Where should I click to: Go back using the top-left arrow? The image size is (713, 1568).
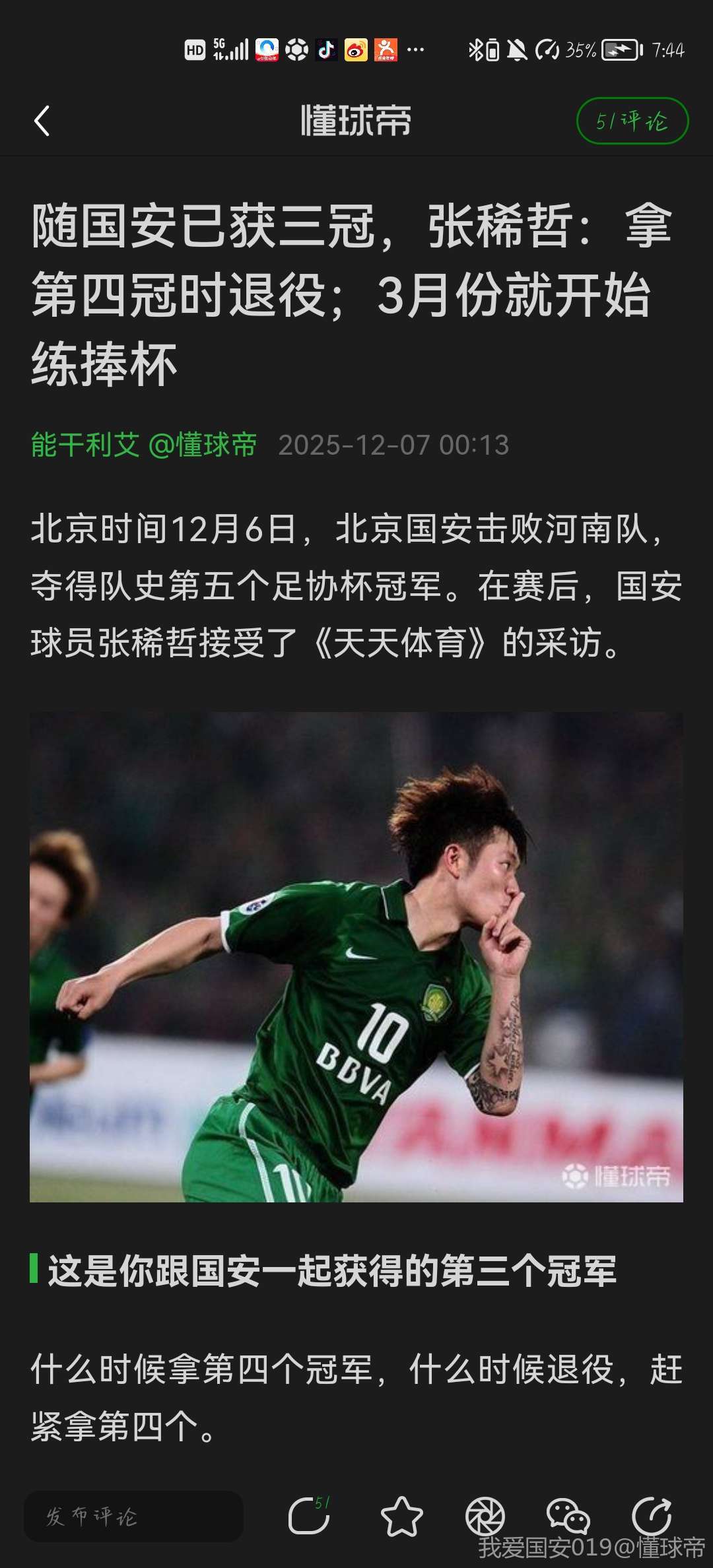click(42, 121)
